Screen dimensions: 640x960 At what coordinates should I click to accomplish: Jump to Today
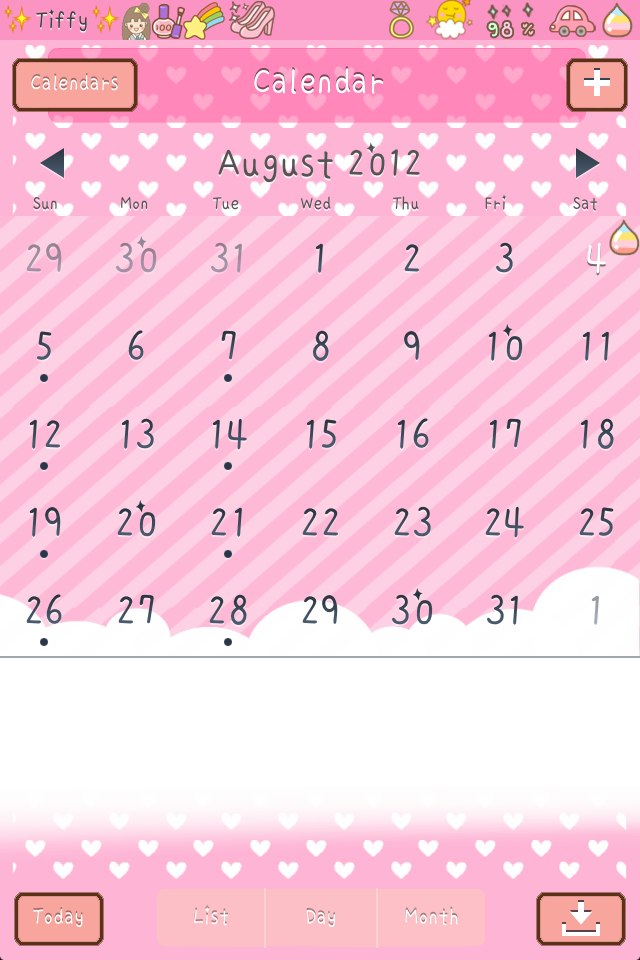[59, 918]
